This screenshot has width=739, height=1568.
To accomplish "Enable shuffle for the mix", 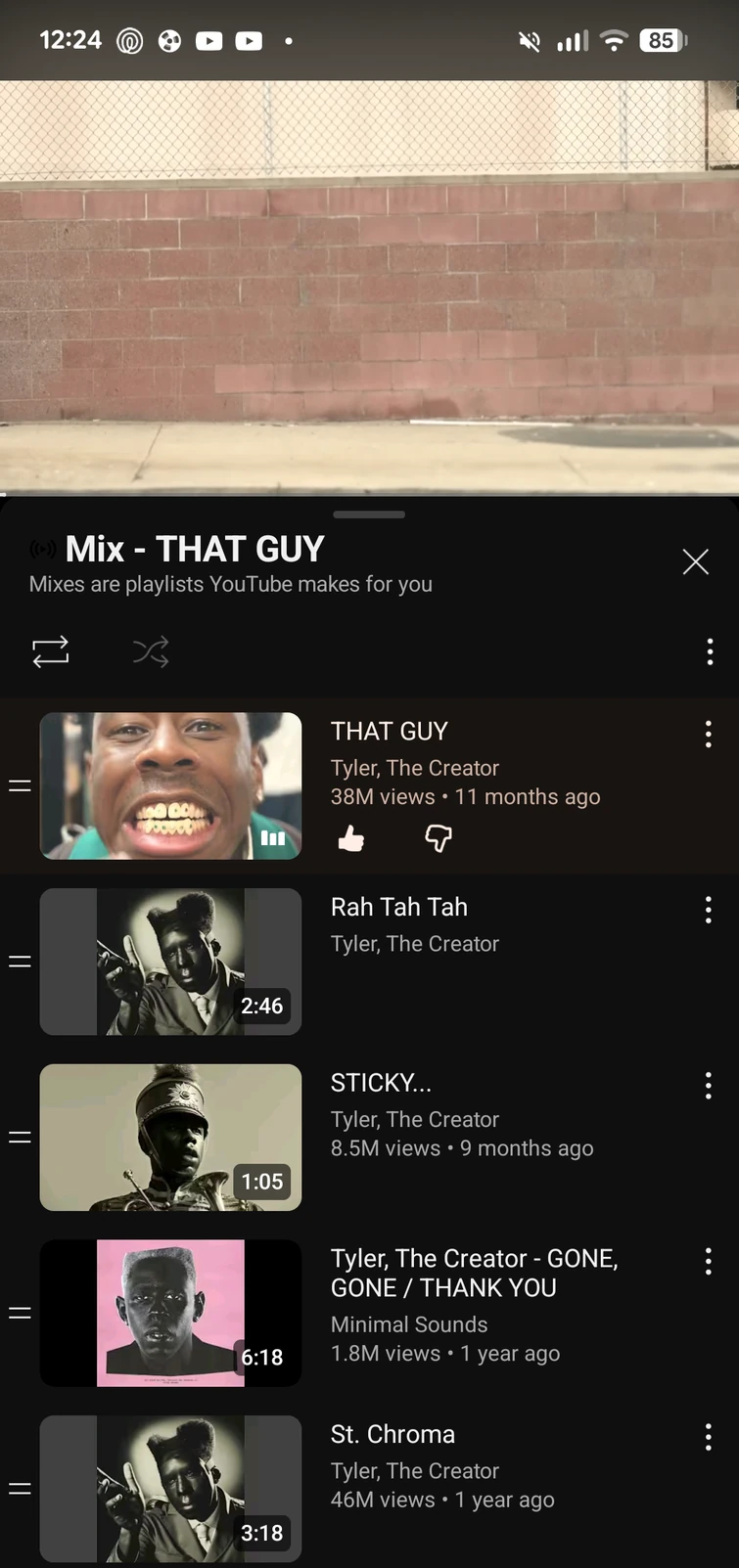I will 151,651.
